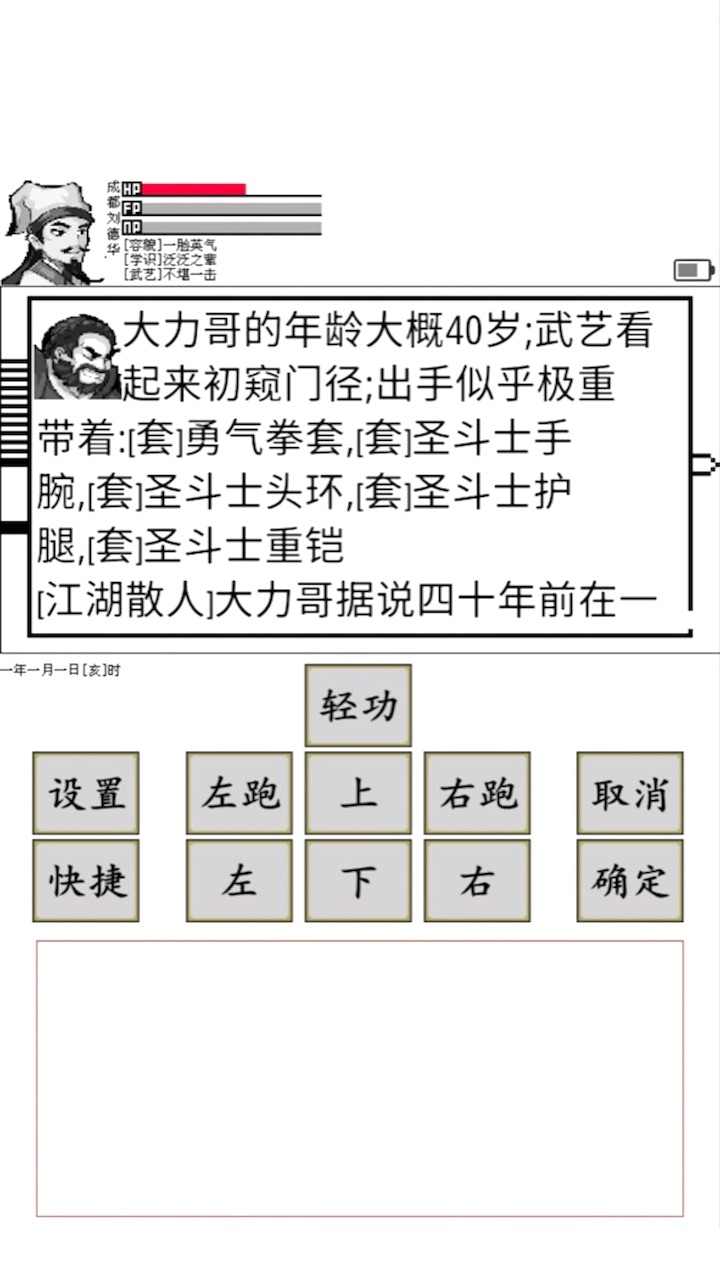This screenshot has width=720, height=1280.
Task: Run right with 右跑
Action: coord(477,793)
